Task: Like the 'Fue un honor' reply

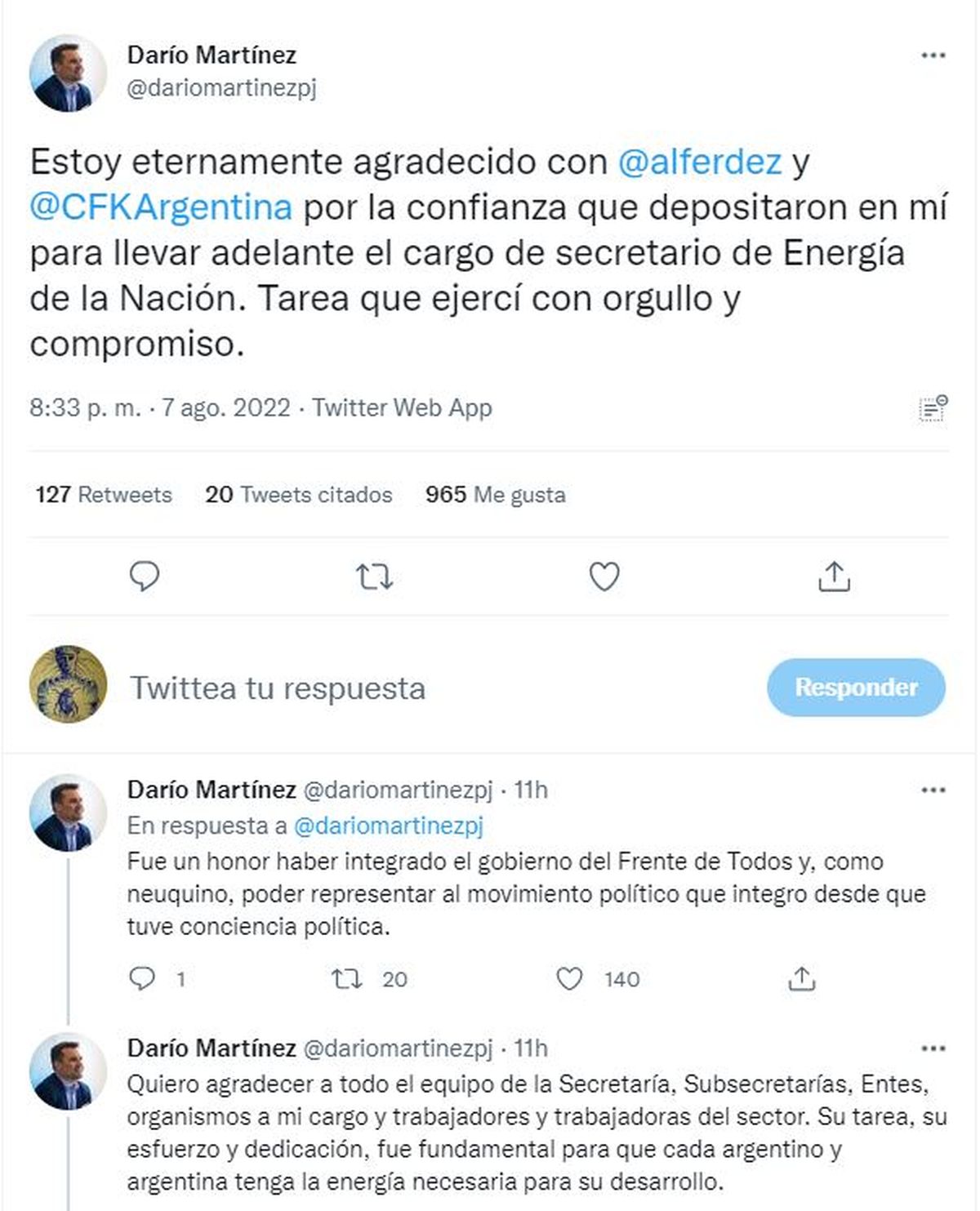Action: tap(569, 978)
